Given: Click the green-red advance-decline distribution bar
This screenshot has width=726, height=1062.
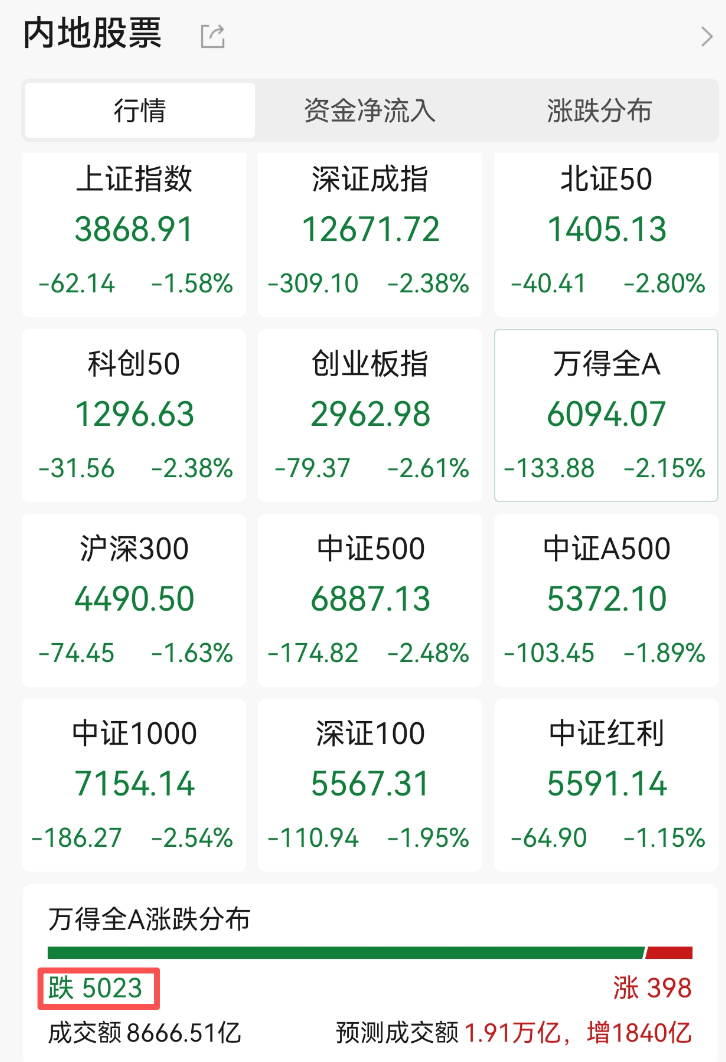Looking at the screenshot, I should (x=363, y=952).
